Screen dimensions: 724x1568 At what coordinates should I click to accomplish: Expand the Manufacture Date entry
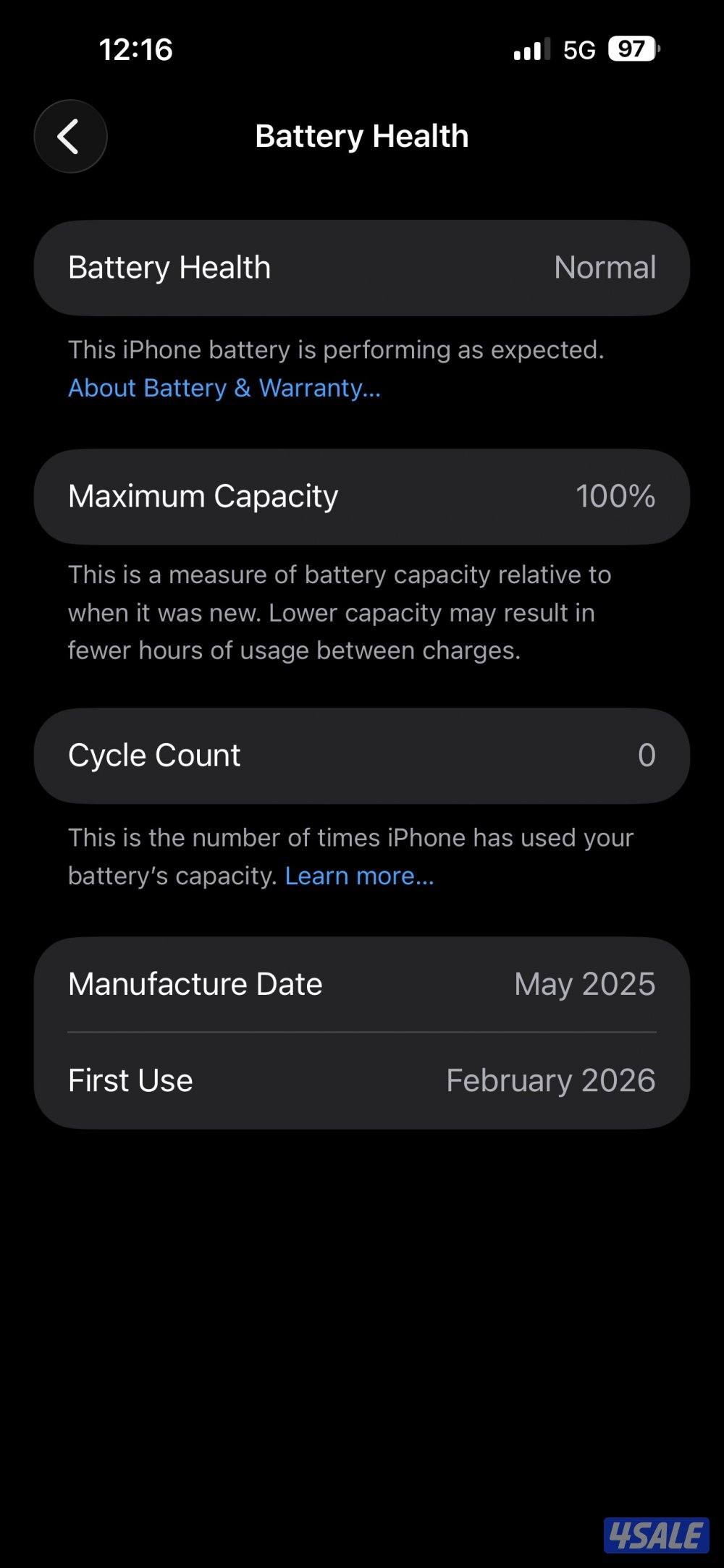click(x=361, y=983)
